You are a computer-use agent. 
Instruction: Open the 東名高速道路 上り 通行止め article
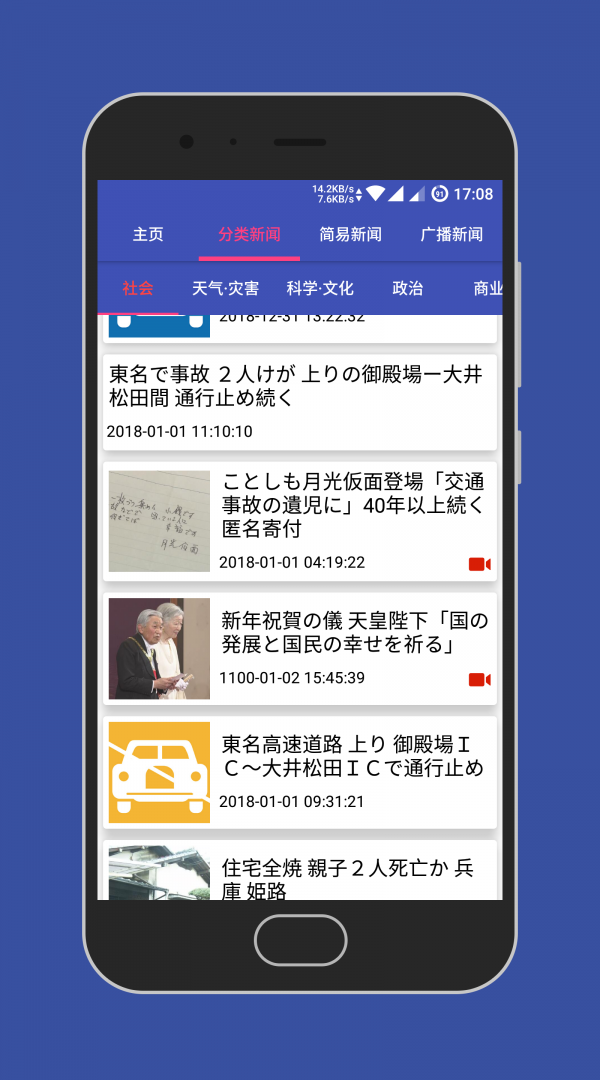click(x=300, y=771)
